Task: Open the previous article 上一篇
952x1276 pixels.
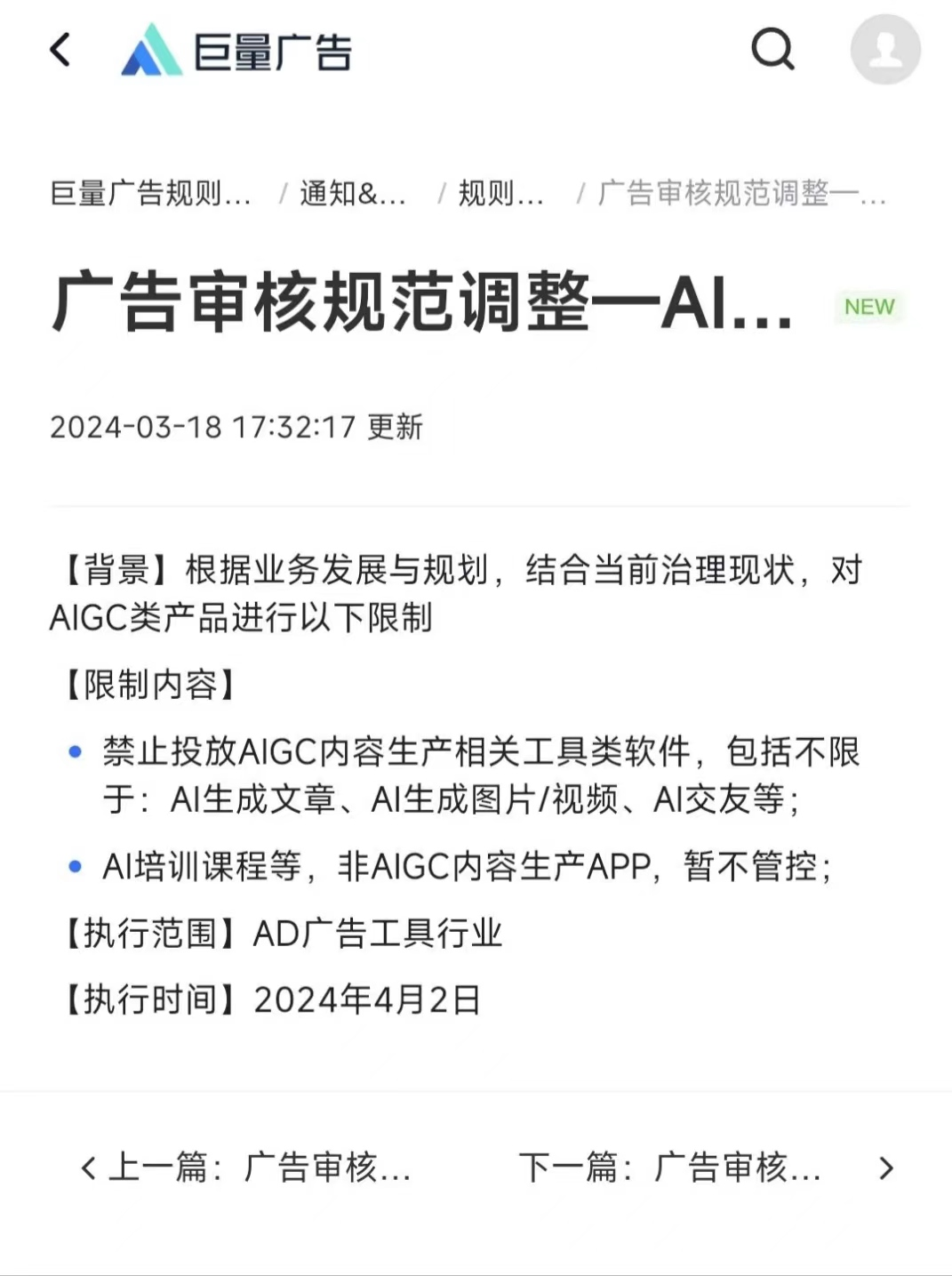Action: (247, 1168)
